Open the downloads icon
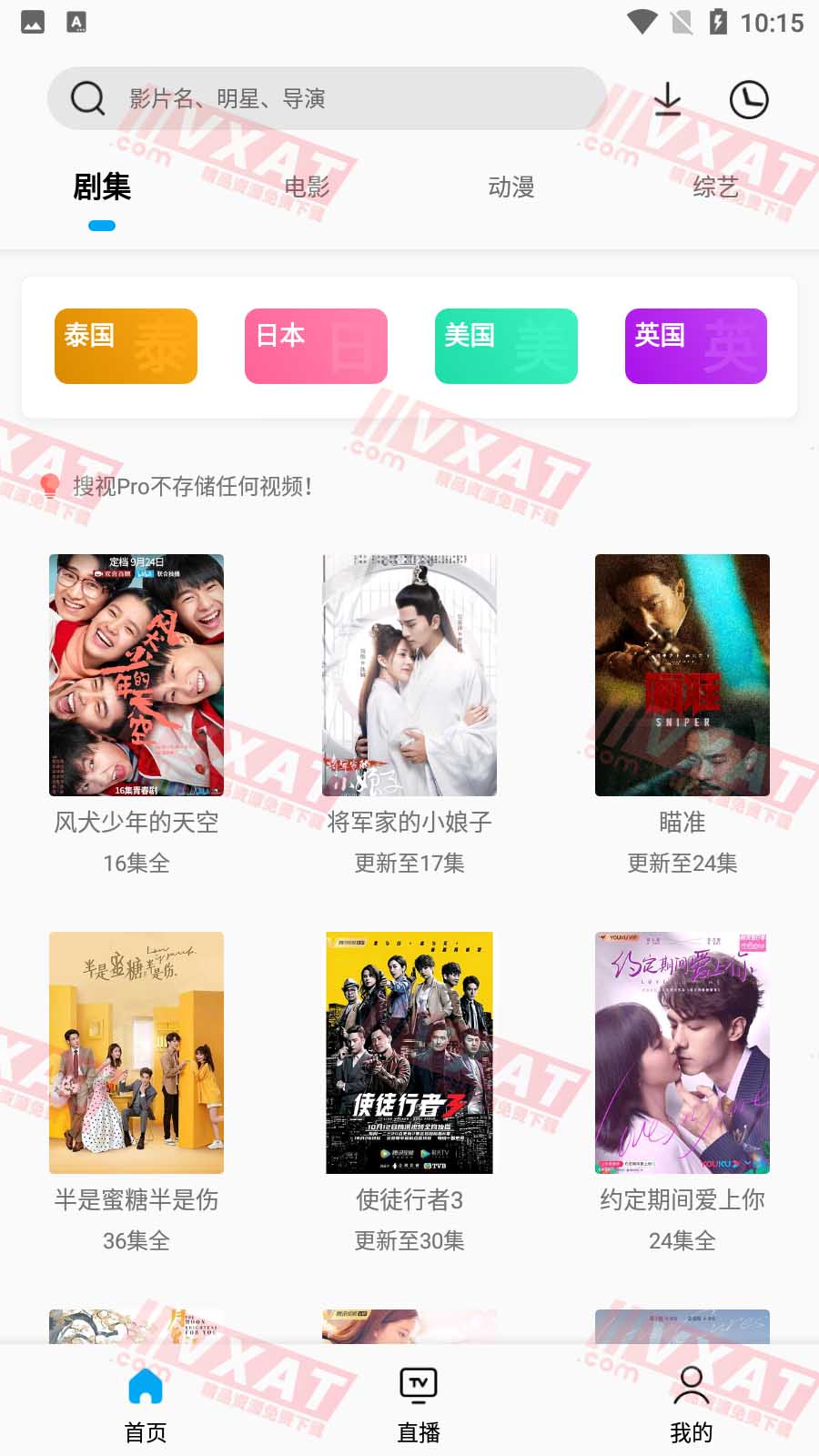819x1456 pixels. coord(668,99)
